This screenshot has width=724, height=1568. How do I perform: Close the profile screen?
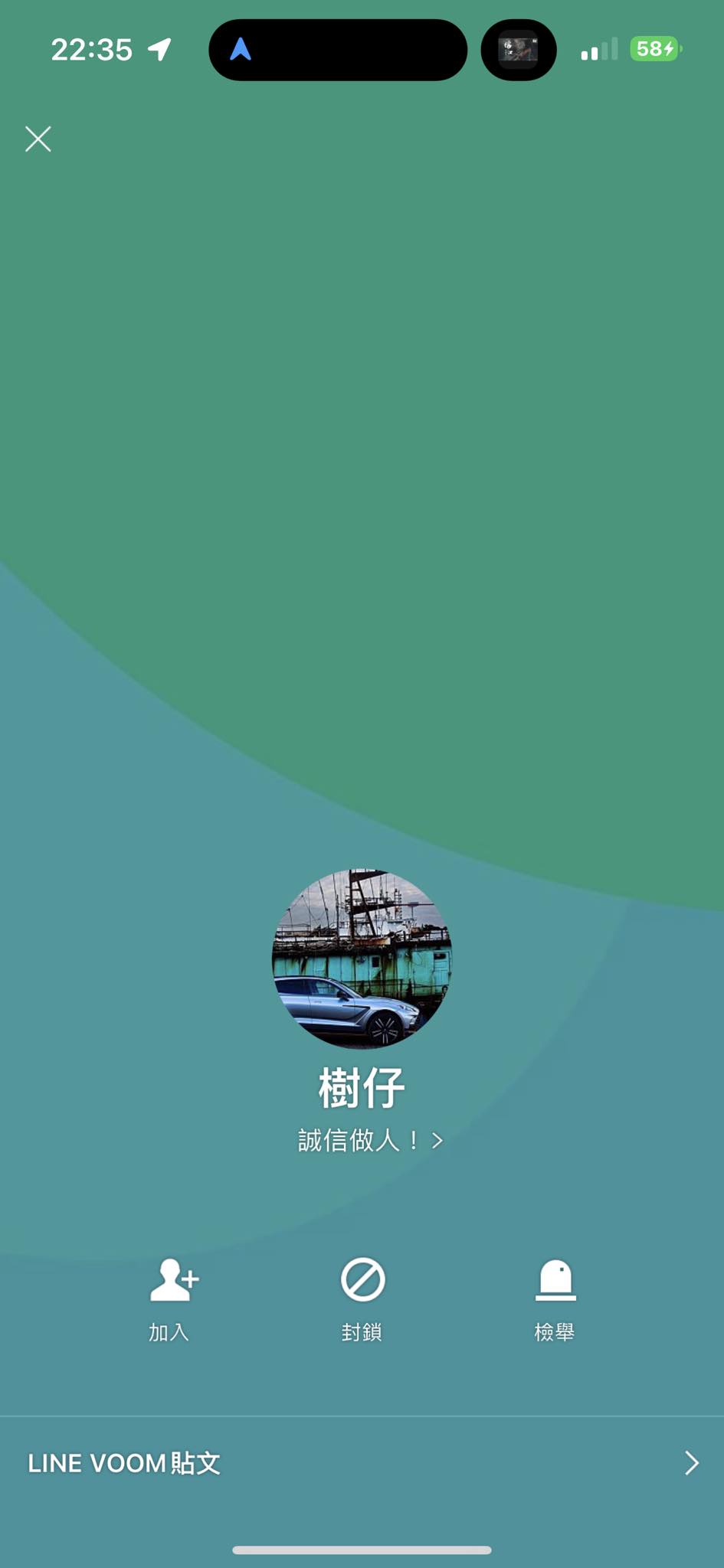click(38, 139)
